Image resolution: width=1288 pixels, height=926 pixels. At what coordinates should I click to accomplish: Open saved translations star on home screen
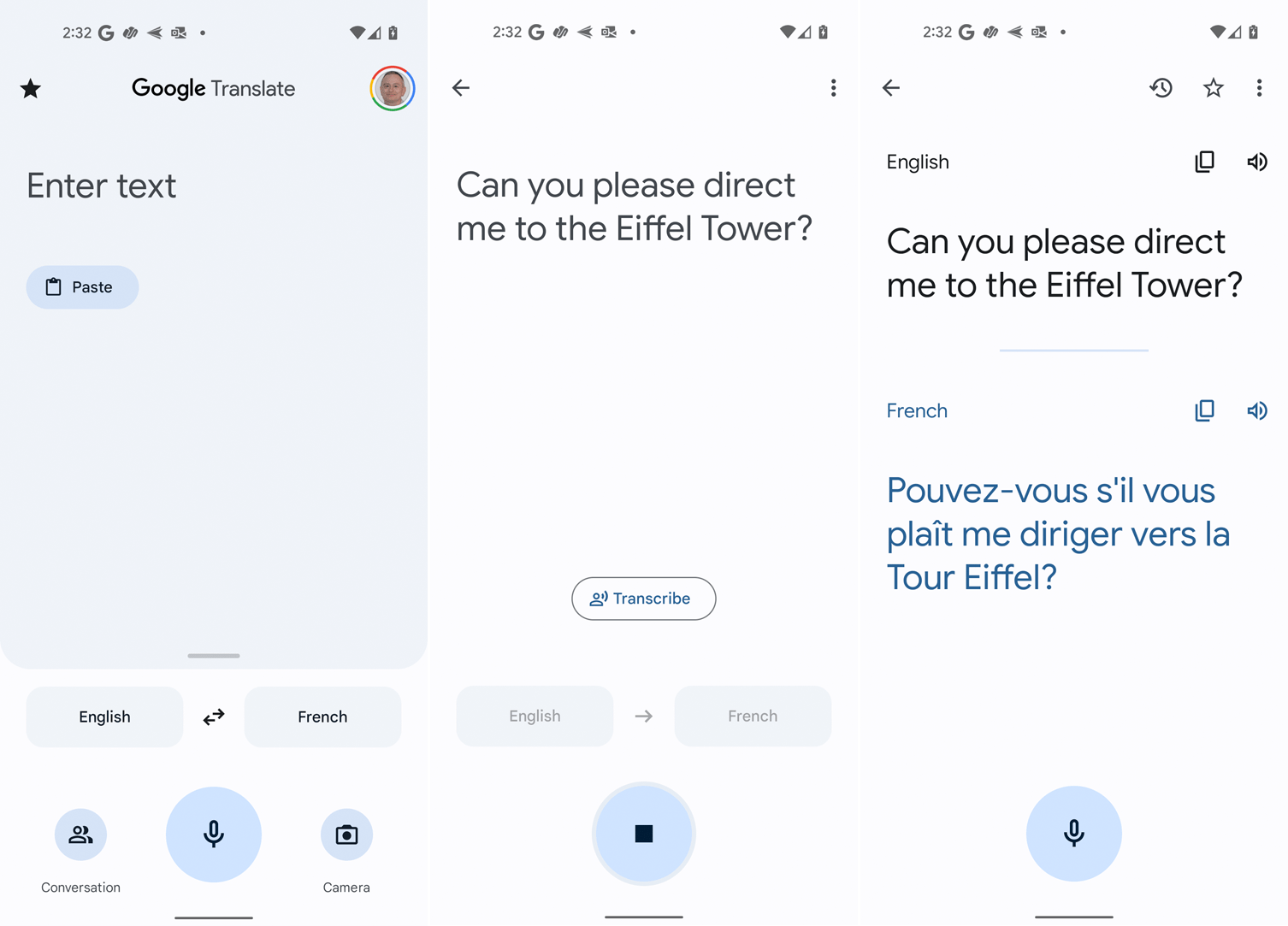click(31, 88)
